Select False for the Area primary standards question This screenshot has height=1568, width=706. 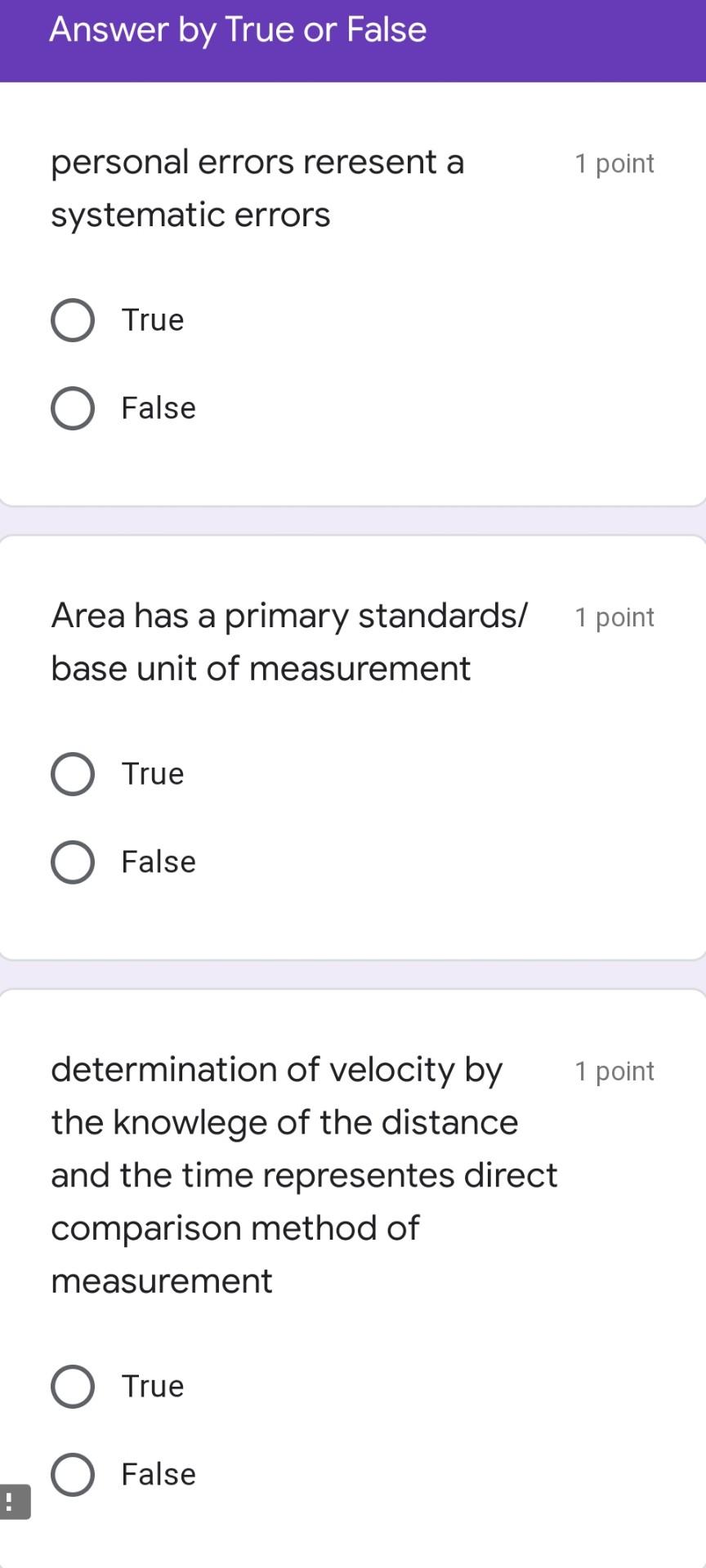72,861
